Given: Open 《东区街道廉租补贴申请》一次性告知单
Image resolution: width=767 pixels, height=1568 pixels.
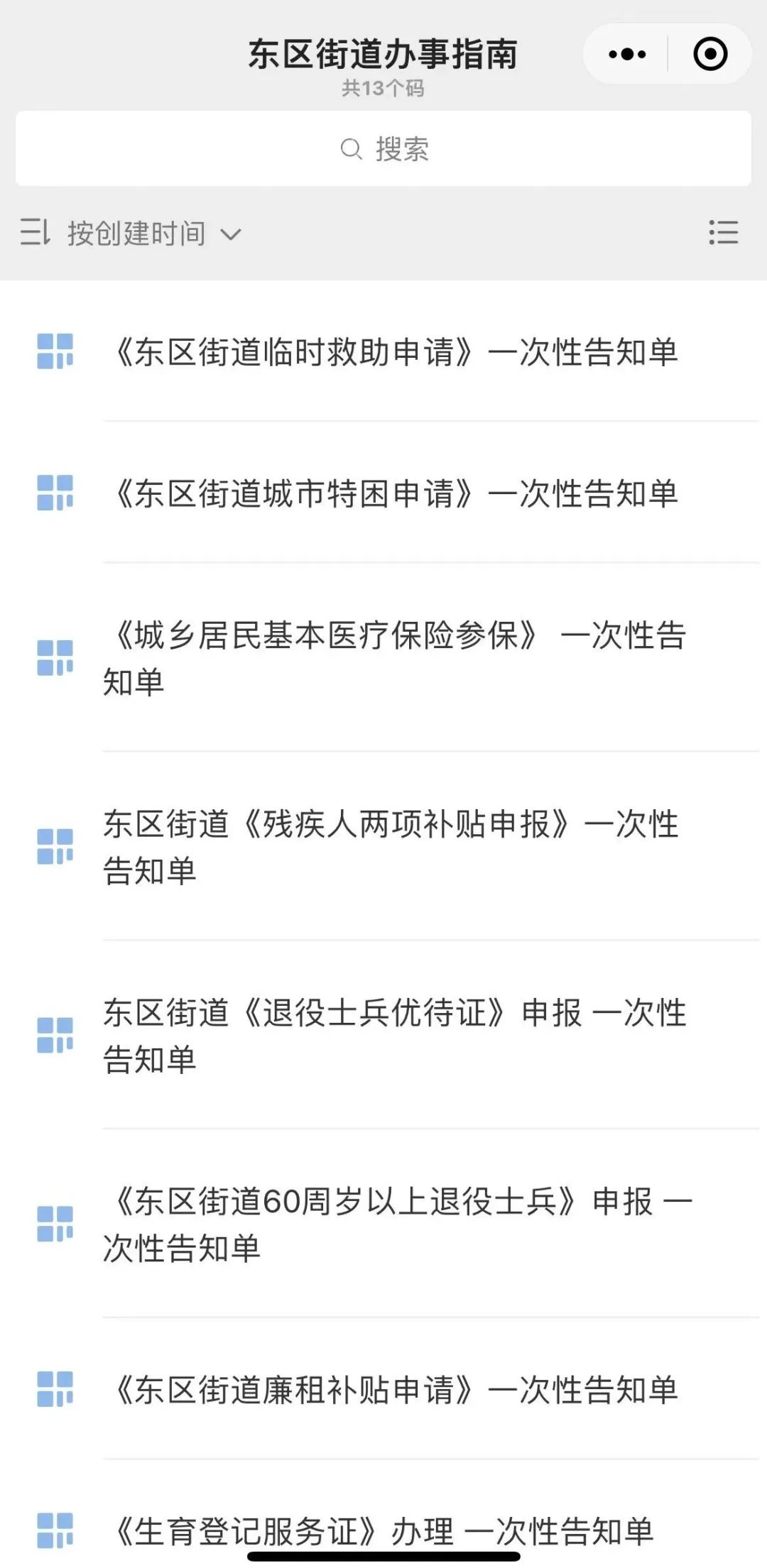Looking at the screenshot, I should [395, 1390].
